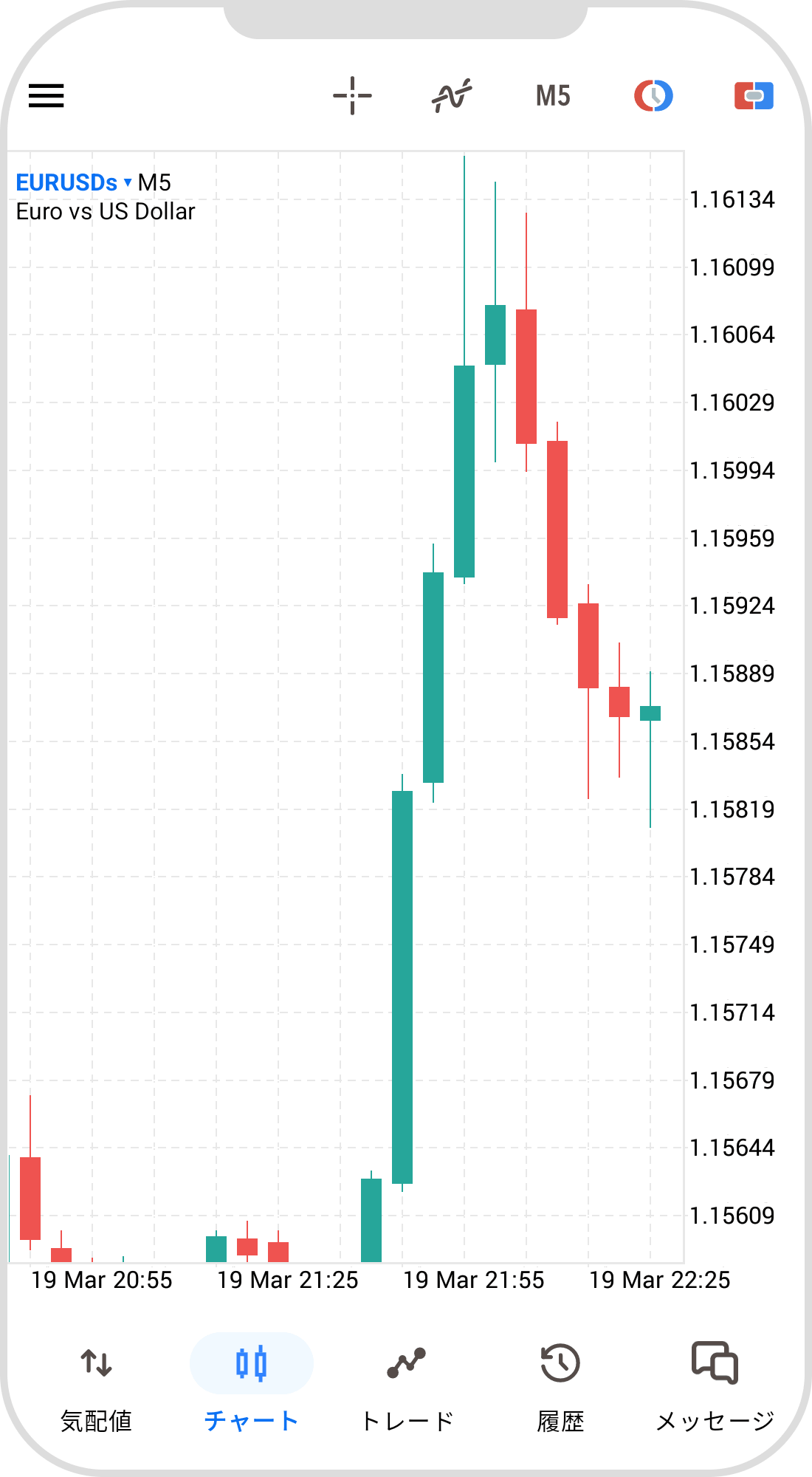
Task: Open the hamburger menu
Action: 47,96
